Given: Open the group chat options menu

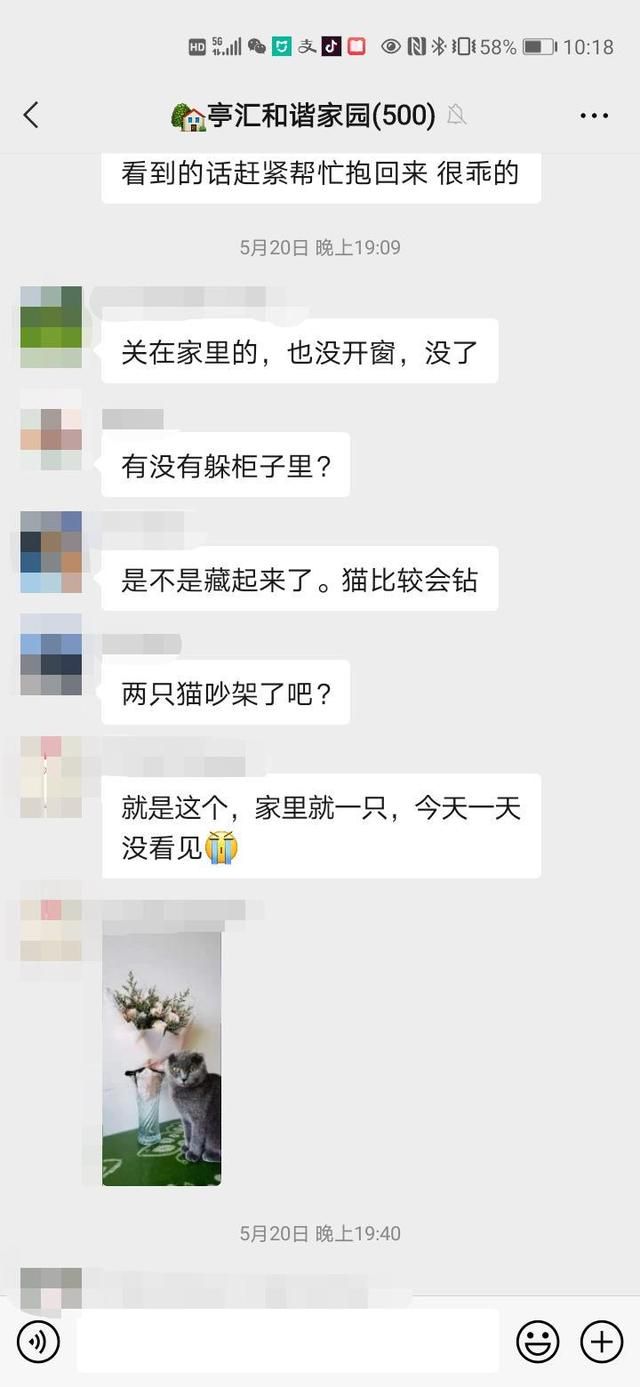Looking at the screenshot, I should pos(594,116).
